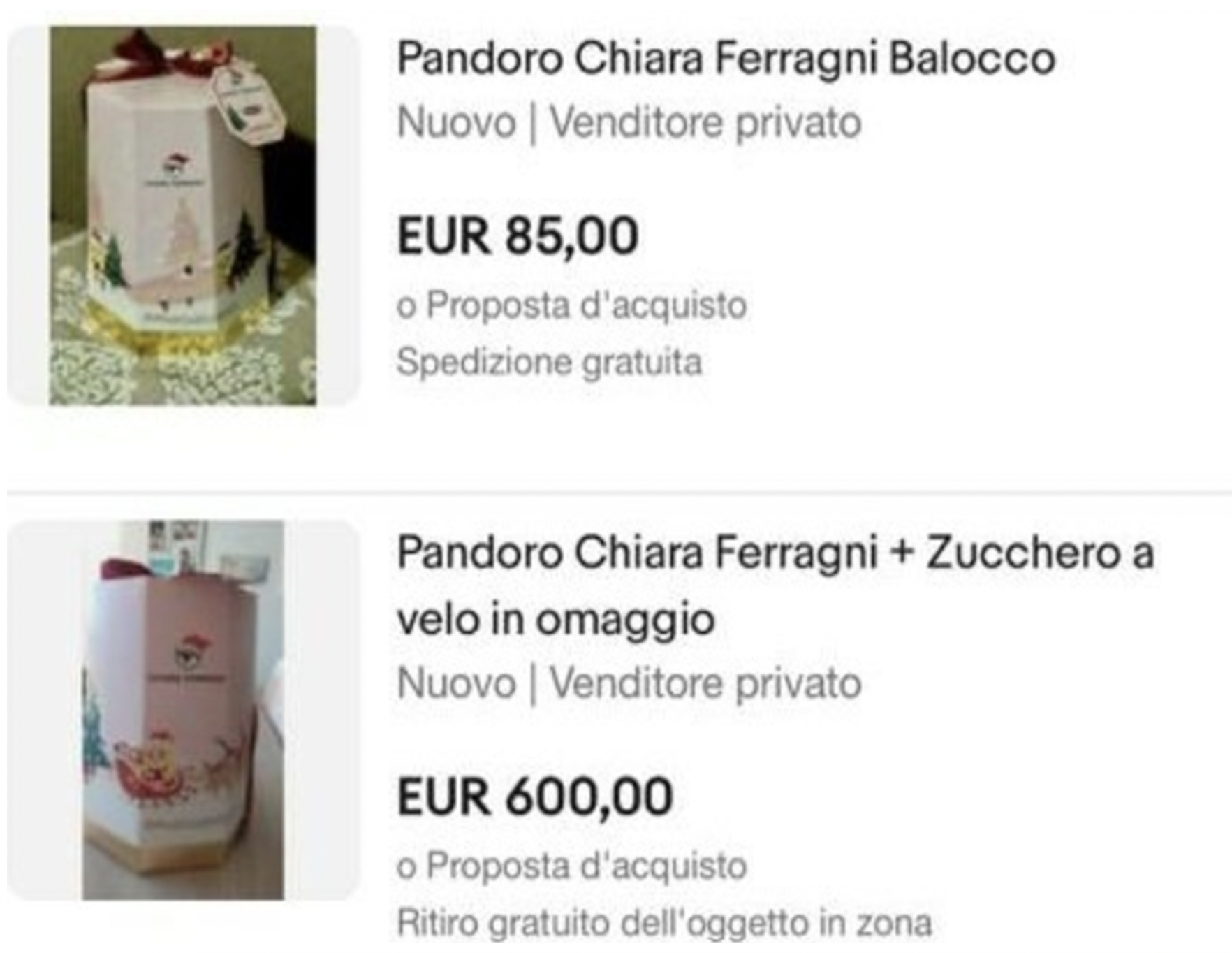Open the Pandoro Chiara Ferragni Balocco listing
Screen dimensions: 1232x953
click(725, 57)
